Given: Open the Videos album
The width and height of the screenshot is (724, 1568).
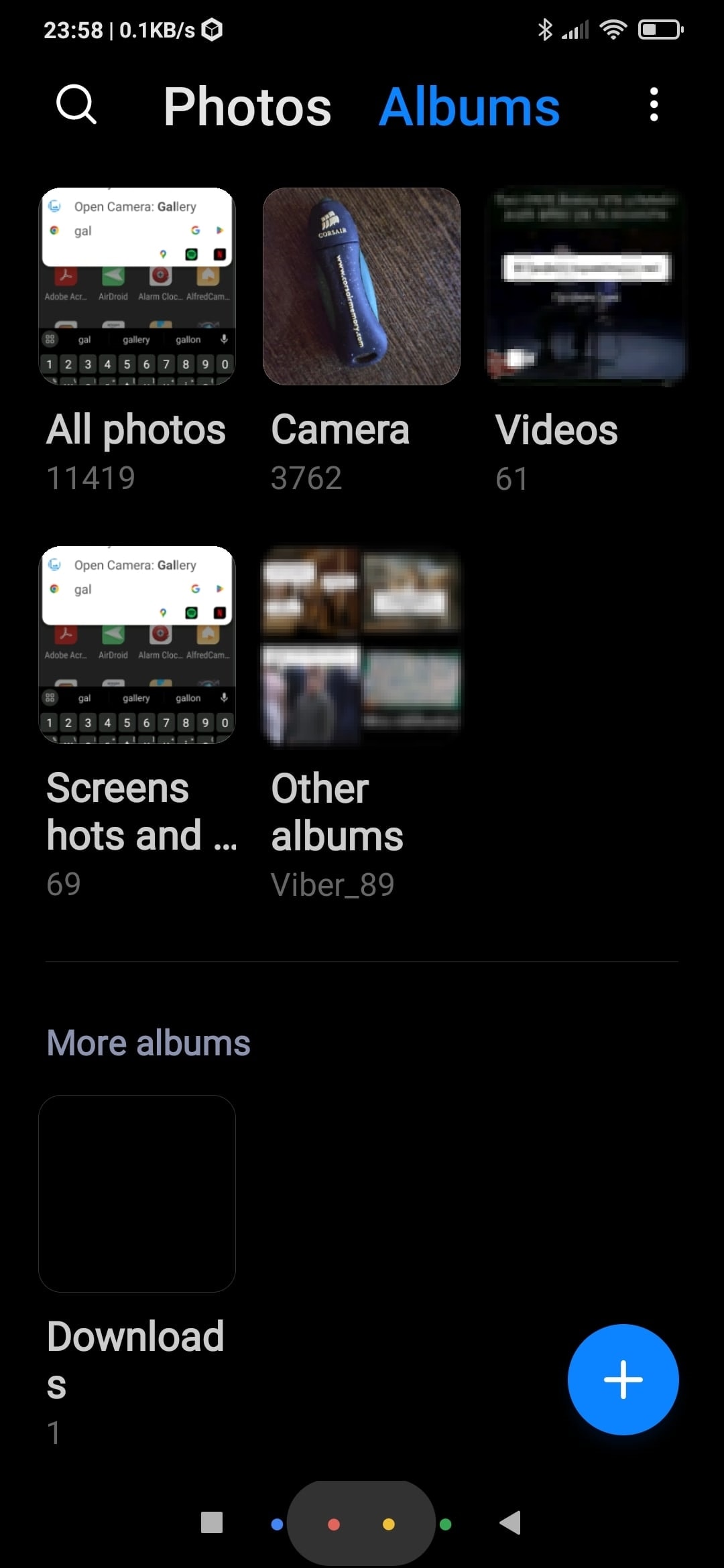Looking at the screenshot, I should coord(586,287).
